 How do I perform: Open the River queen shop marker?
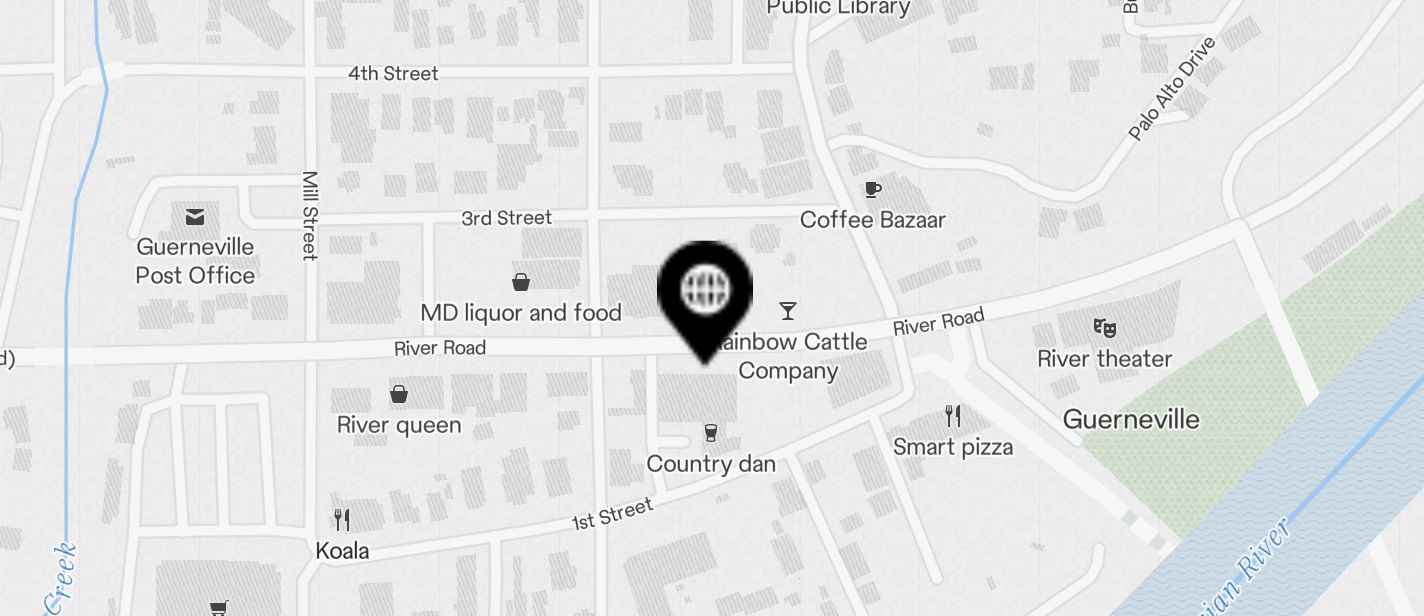[399, 394]
